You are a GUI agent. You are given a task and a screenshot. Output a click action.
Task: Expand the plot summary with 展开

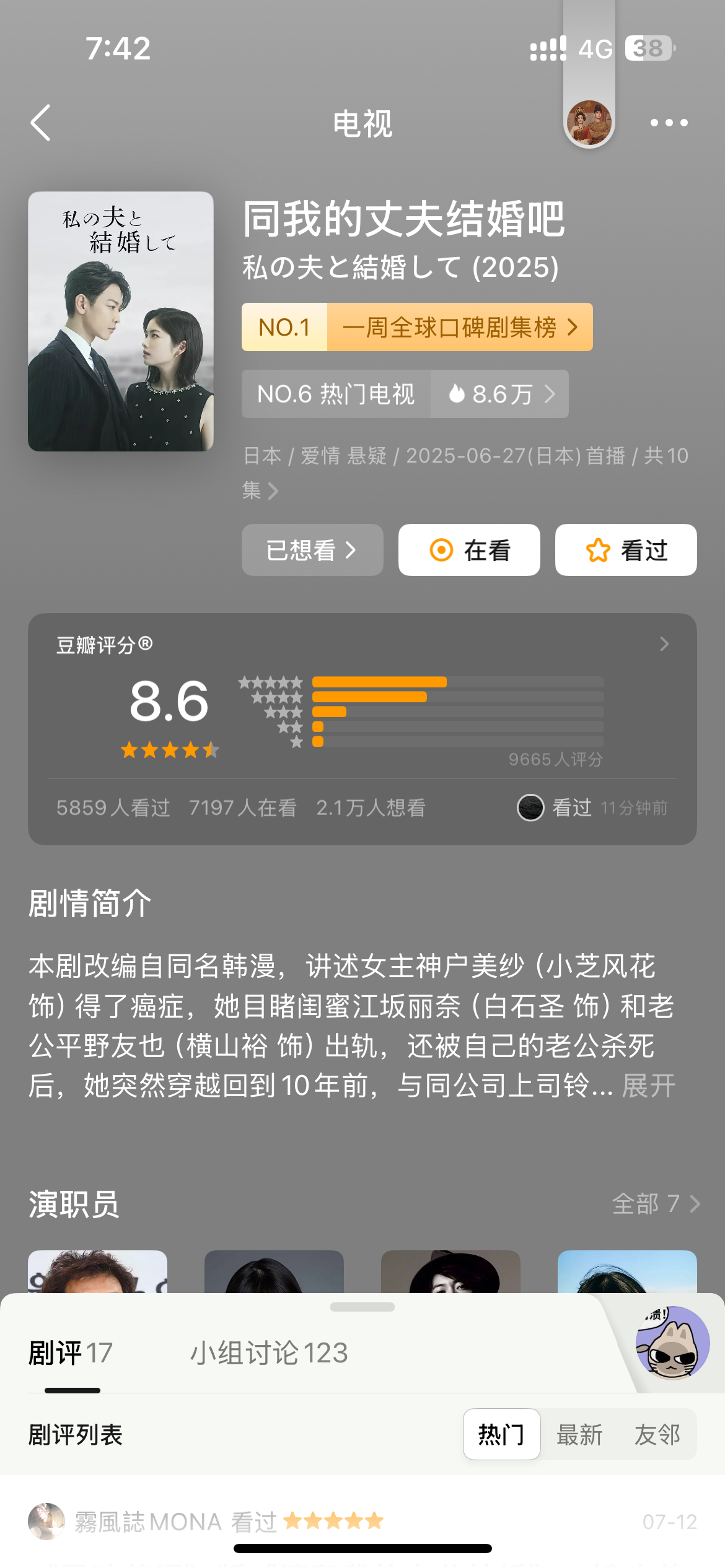[649, 1086]
